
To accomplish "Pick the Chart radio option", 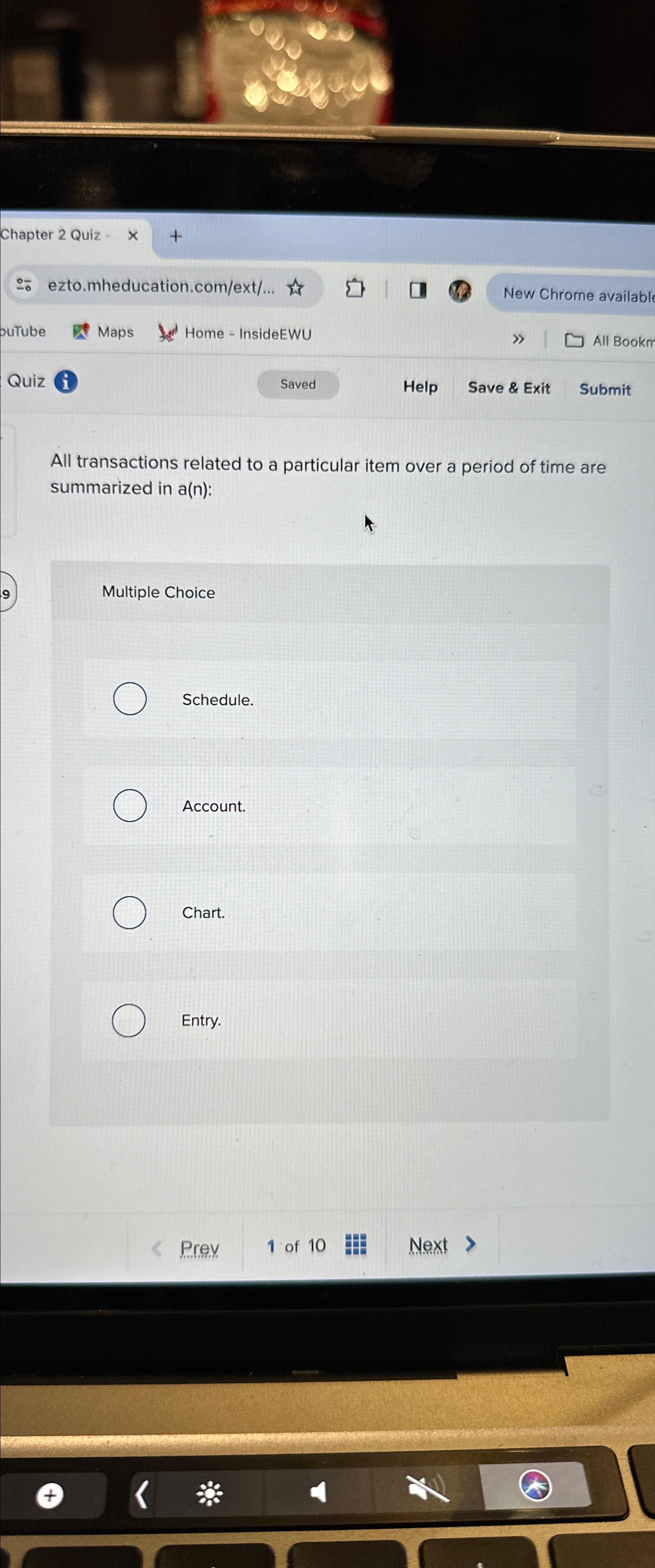I will (129, 912).
